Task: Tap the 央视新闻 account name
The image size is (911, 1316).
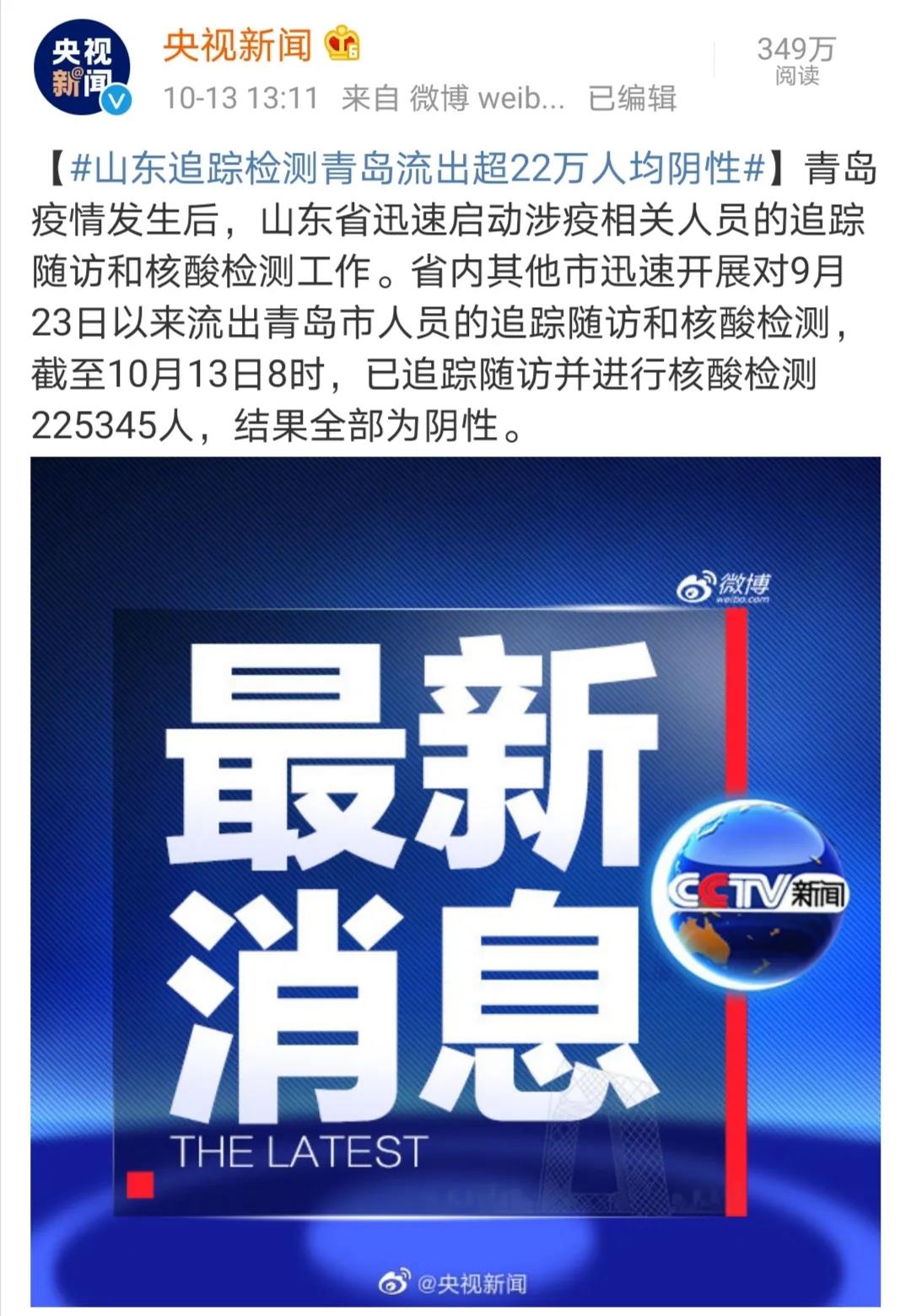Action: click(238, 44)
